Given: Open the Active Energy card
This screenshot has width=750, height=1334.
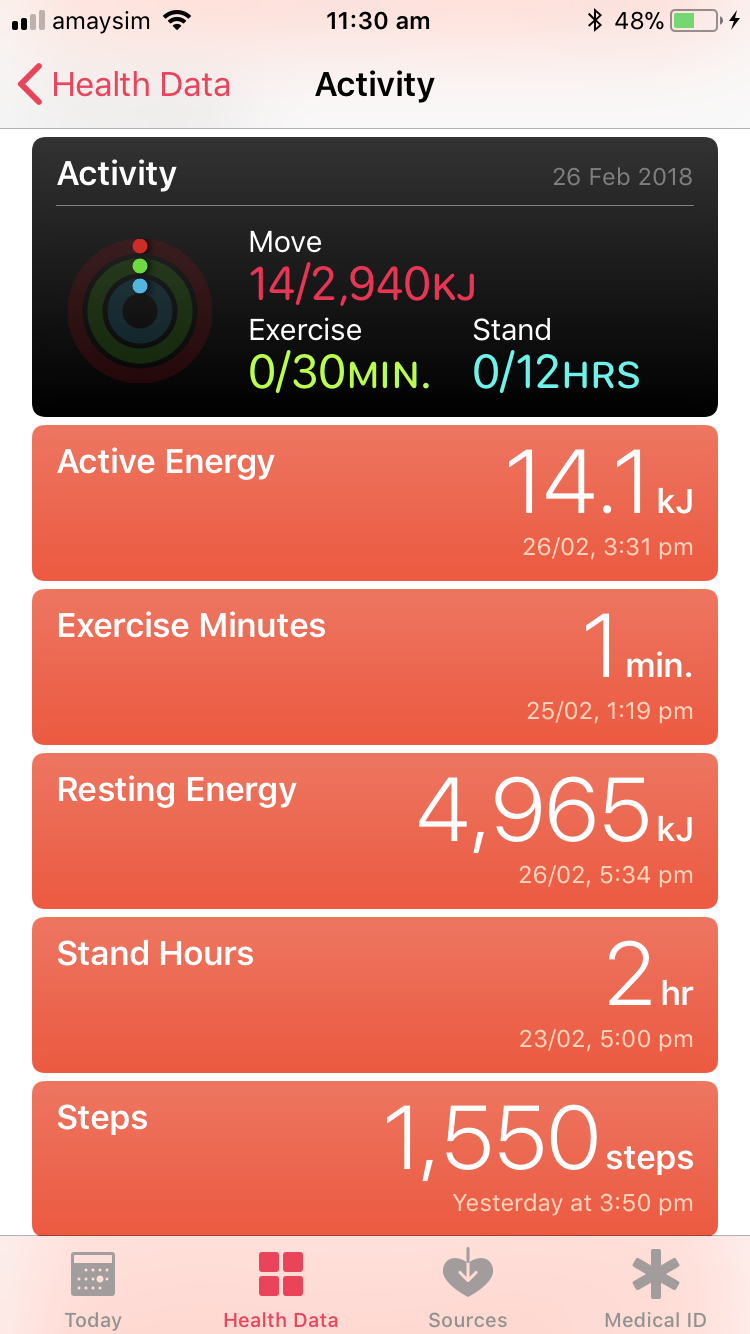Looking at the screenshot, I should point(374,503).
